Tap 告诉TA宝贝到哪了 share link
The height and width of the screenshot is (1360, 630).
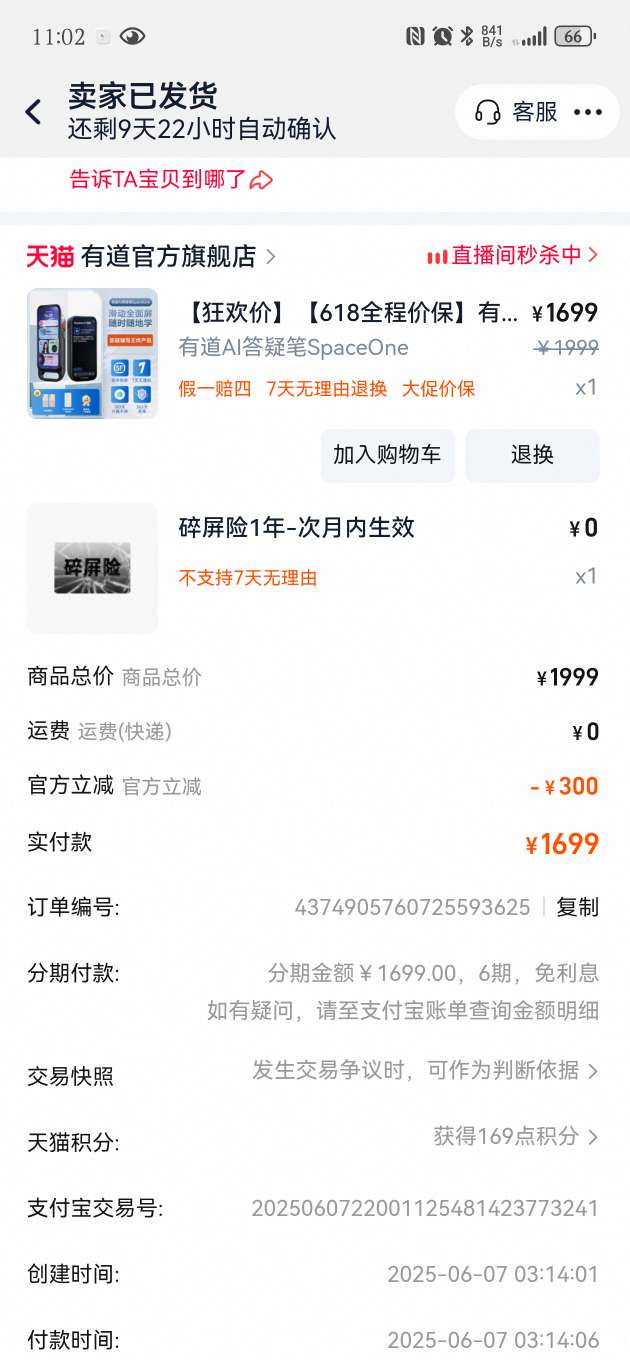(171, 180)
